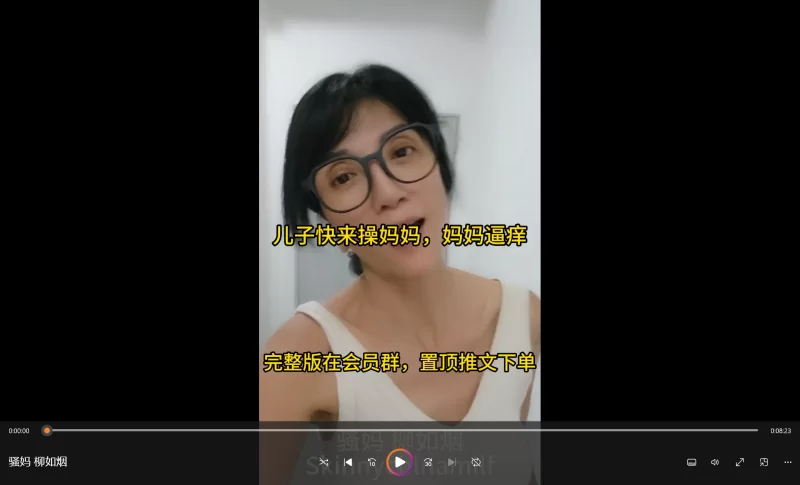The width and height of the screenshot is (800, 485).
Task: Go to the next track
Action: [x=452, y=462]
